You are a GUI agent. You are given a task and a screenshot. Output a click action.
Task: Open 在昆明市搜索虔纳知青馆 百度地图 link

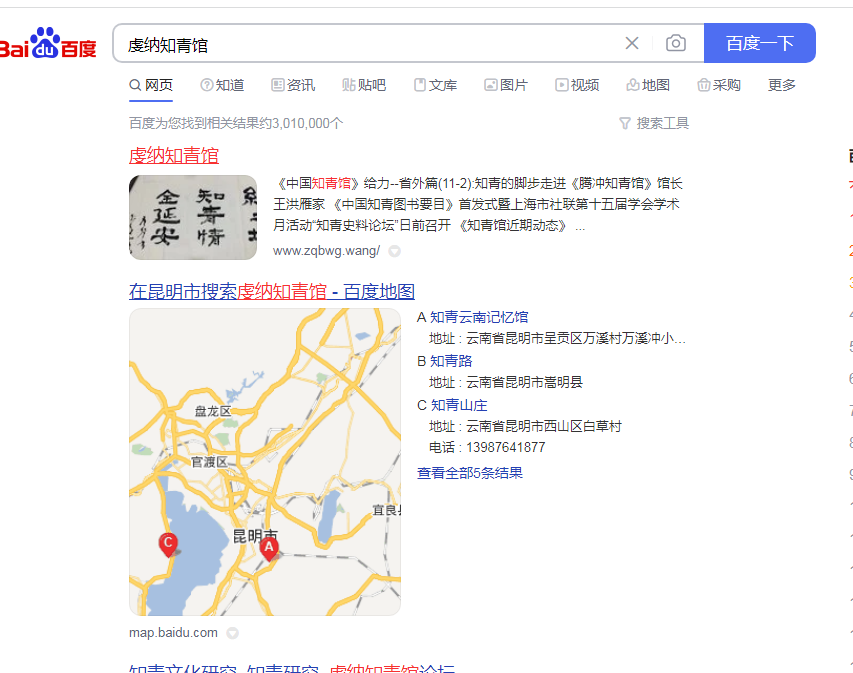click(x=272, y=291)
